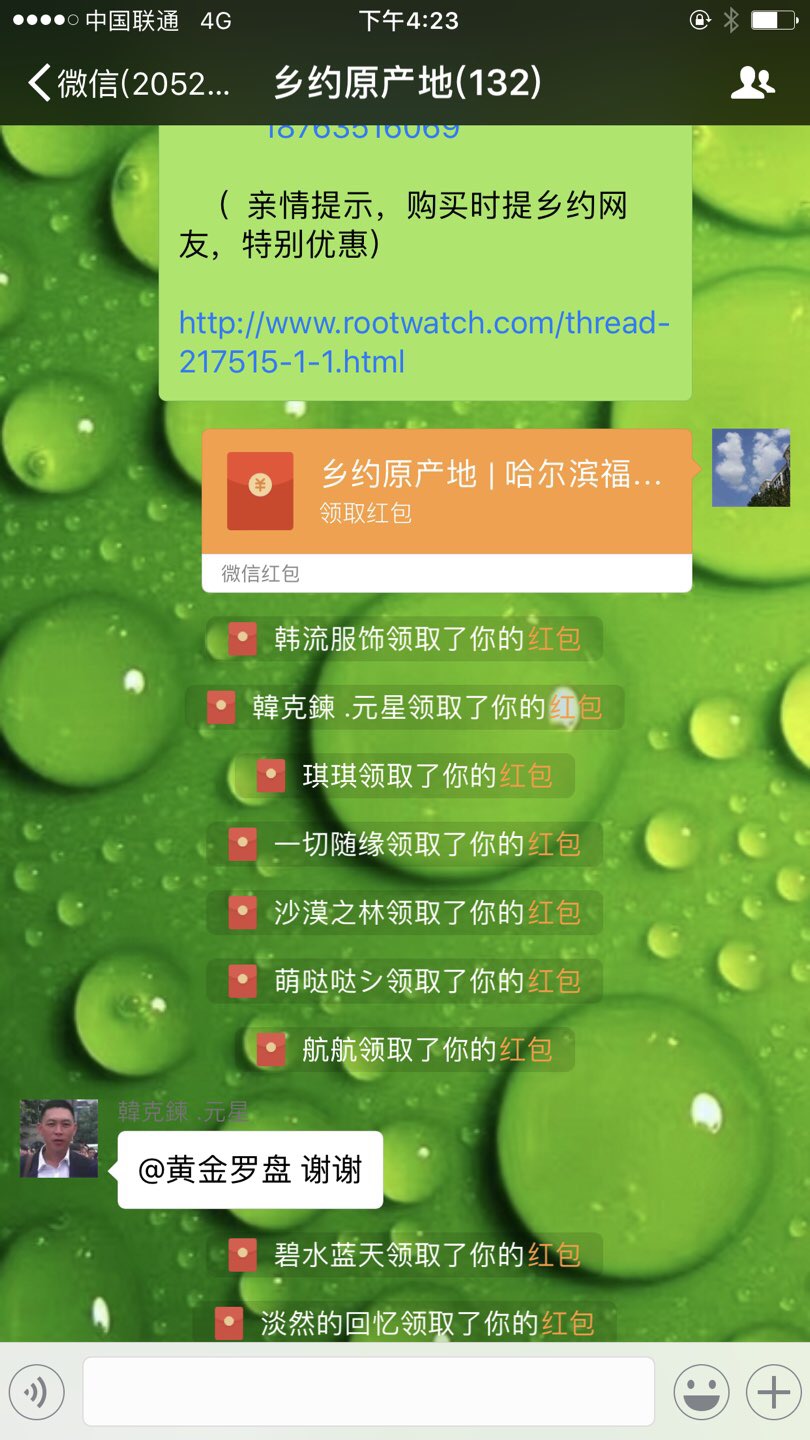Switch to voice message input
Viewport: 810px width, 1440px height.
coord(37,1391)
